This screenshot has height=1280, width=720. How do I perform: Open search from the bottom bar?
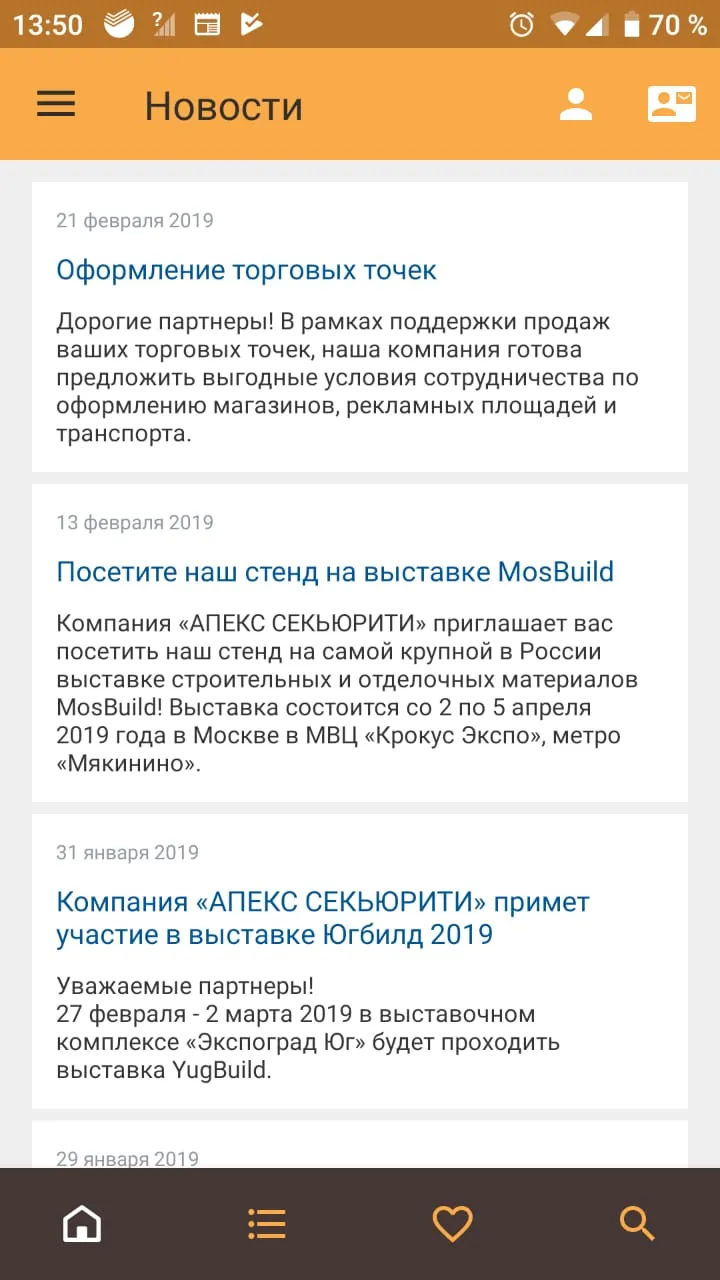pyautogui.click(x=637, y=1223)
